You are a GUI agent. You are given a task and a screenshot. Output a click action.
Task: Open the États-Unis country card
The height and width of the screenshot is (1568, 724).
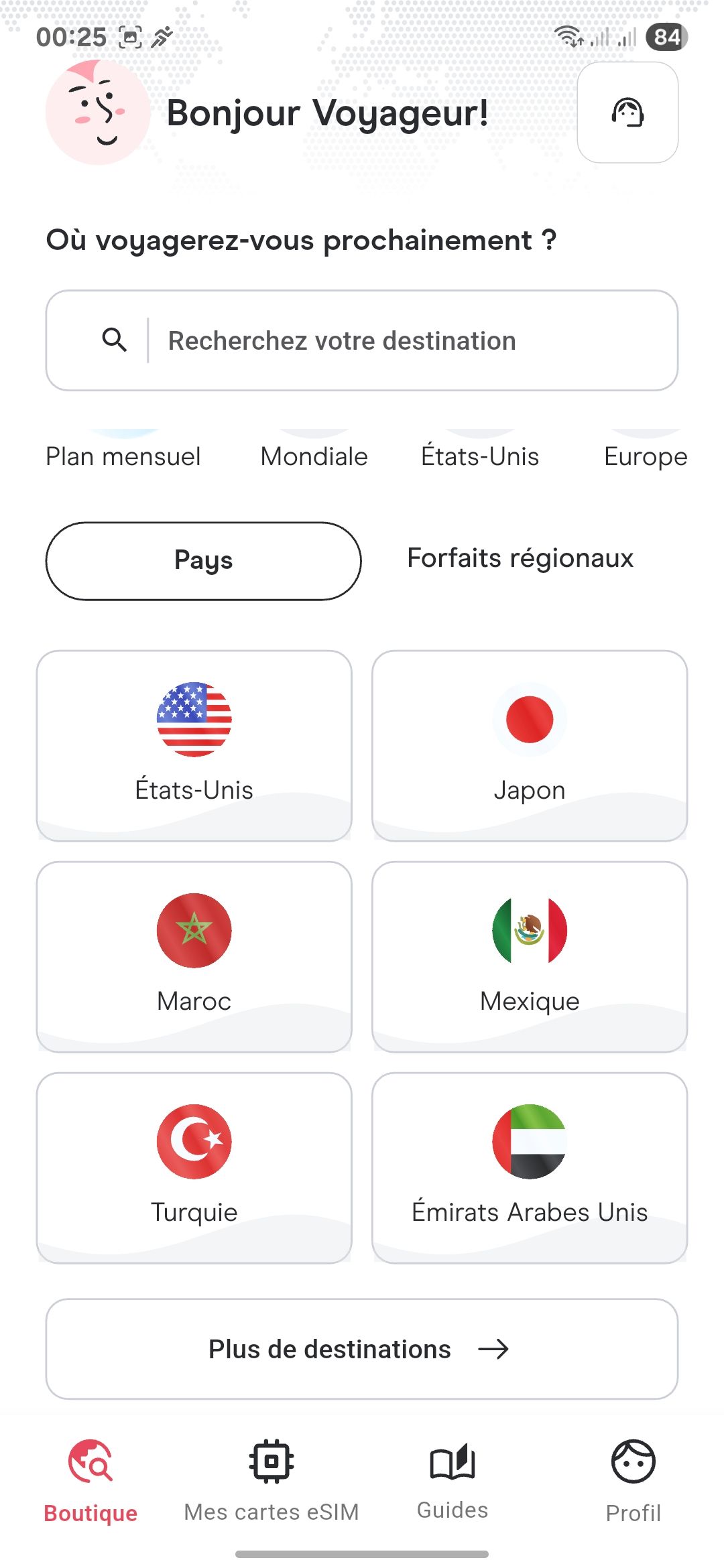click(194, 745)
